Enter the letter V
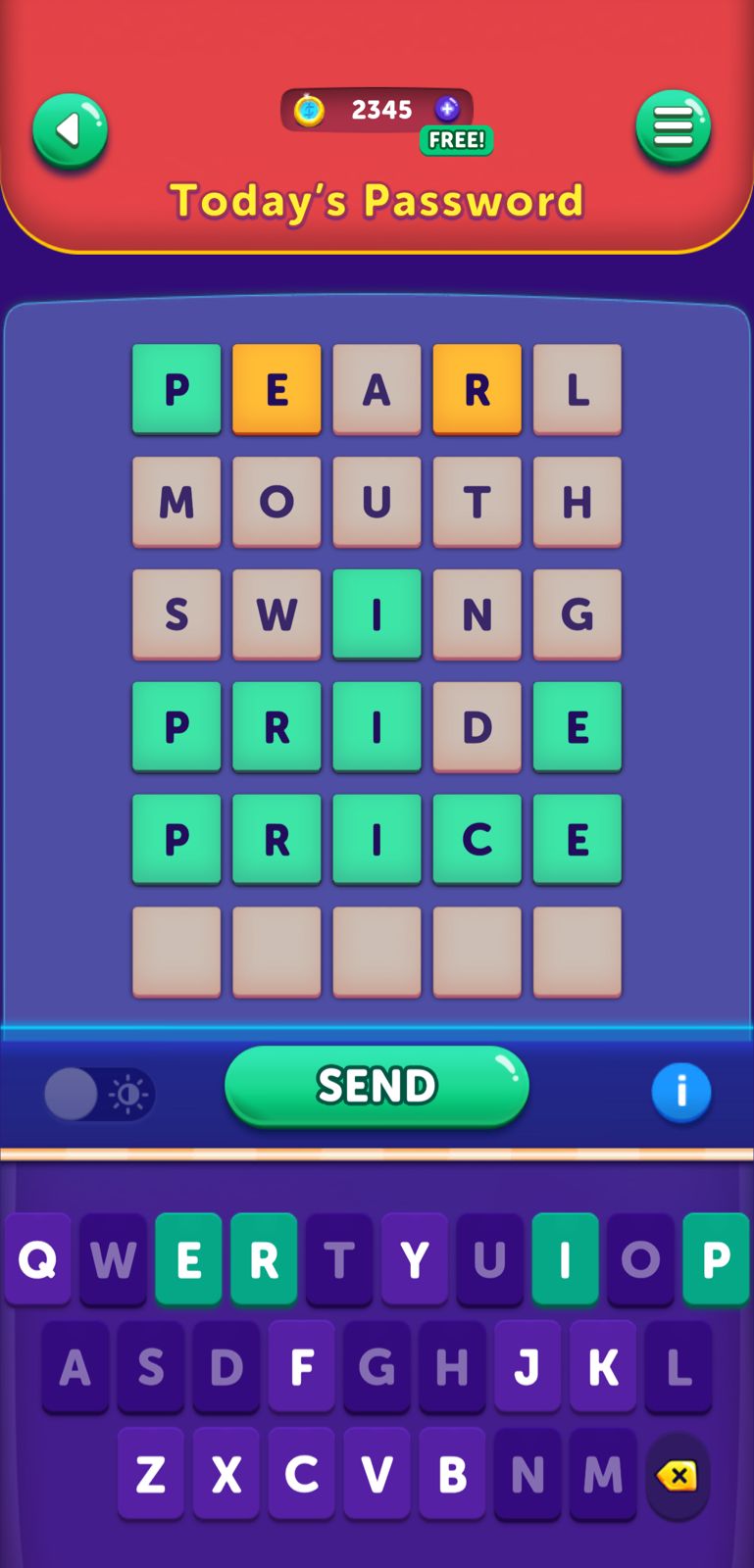754x1568 pixels. [377, 1474]
